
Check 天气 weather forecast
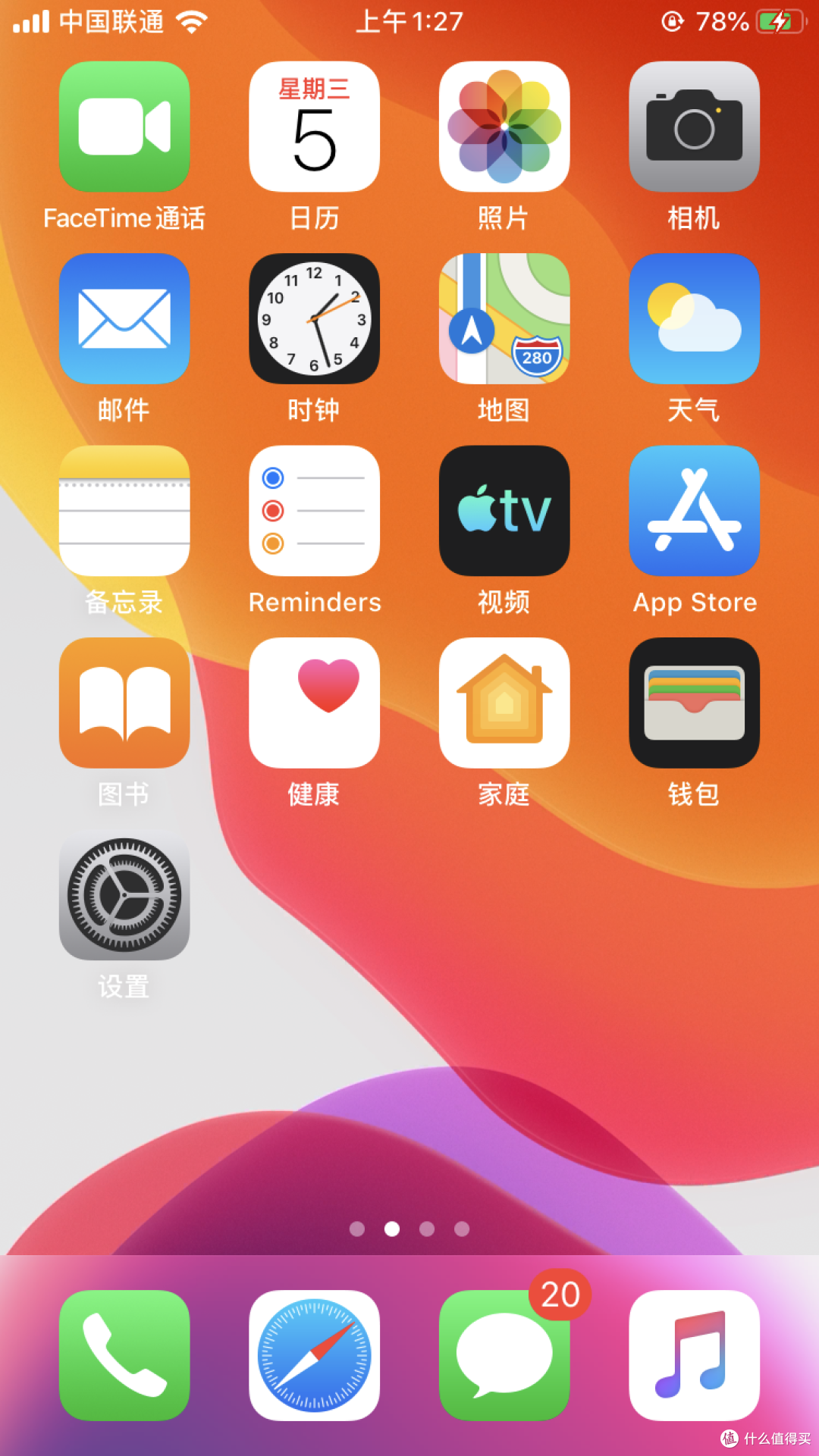(x=693, y=318)
